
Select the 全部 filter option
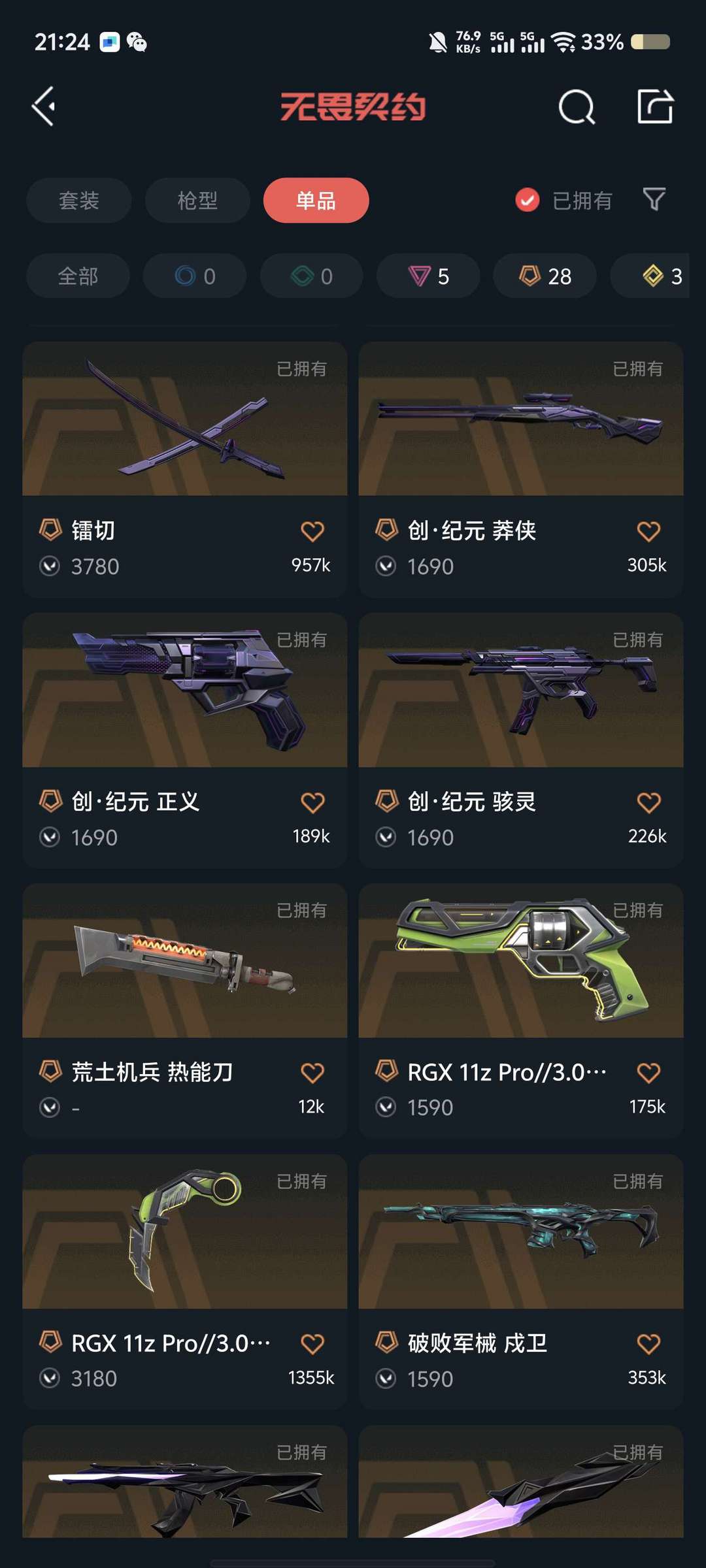click(x=77, y=276)
